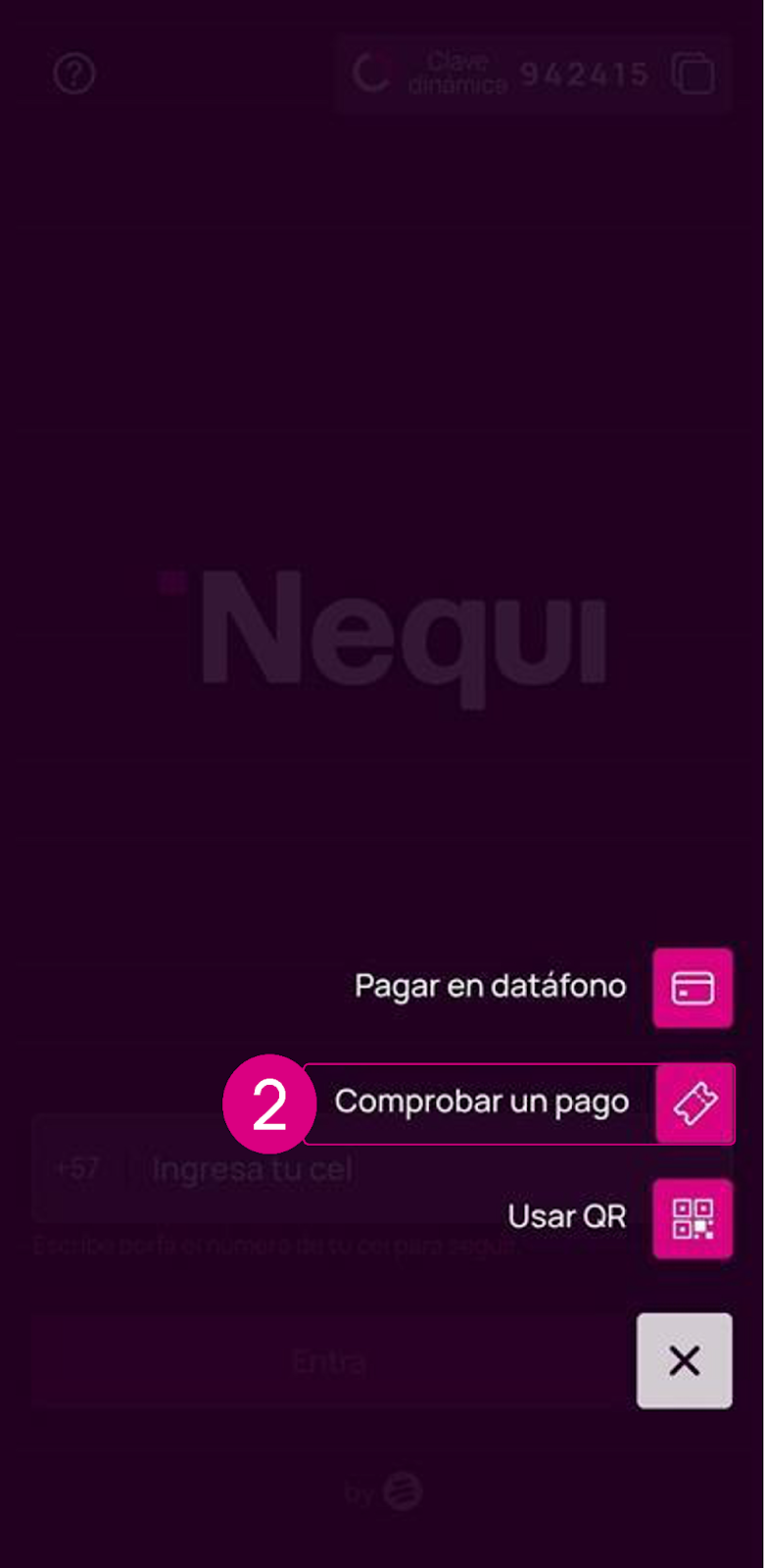The image size is (764, 1568).
Task: Select the +57 country code field
Action: (75, 1167)
